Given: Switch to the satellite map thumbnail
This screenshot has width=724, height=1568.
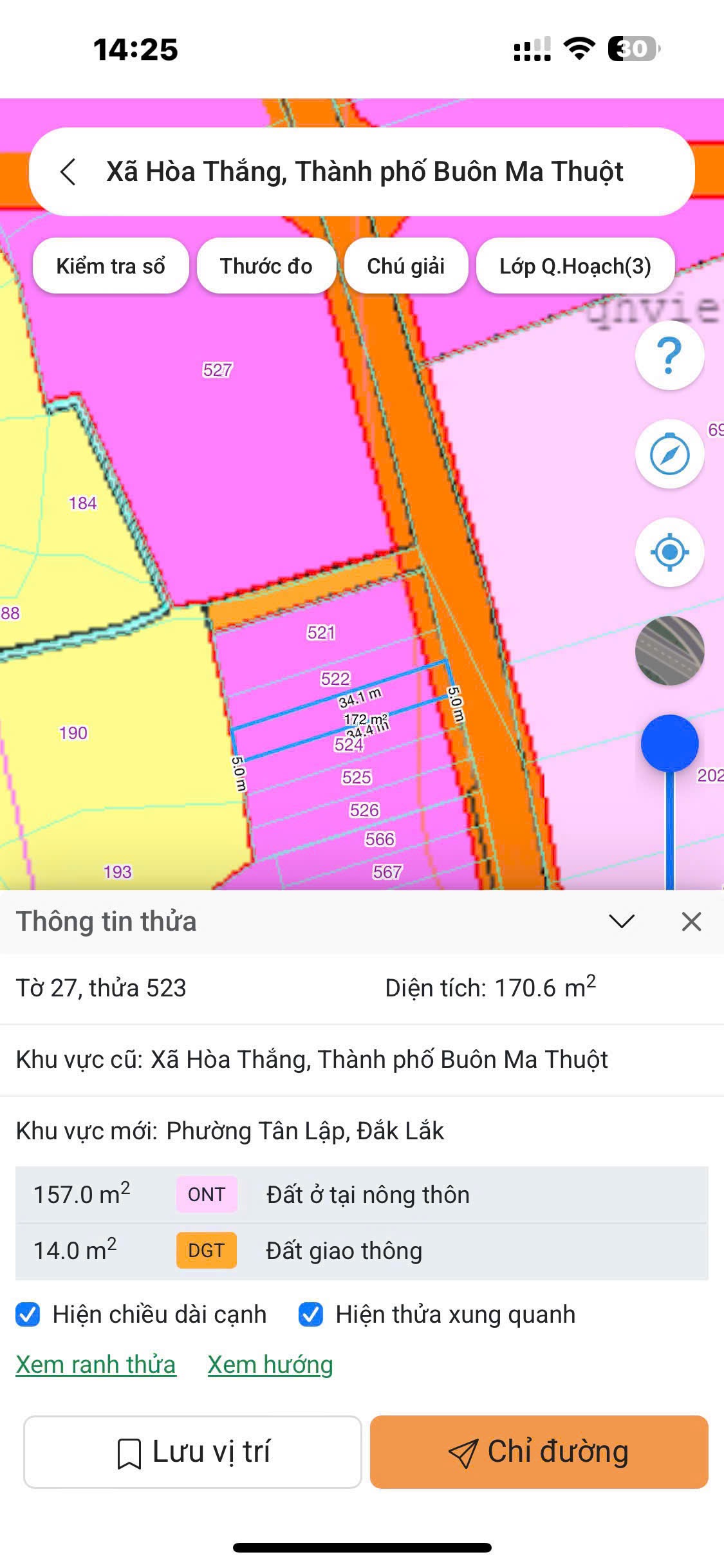Looking at the screenshot, I should coord(669,650).
